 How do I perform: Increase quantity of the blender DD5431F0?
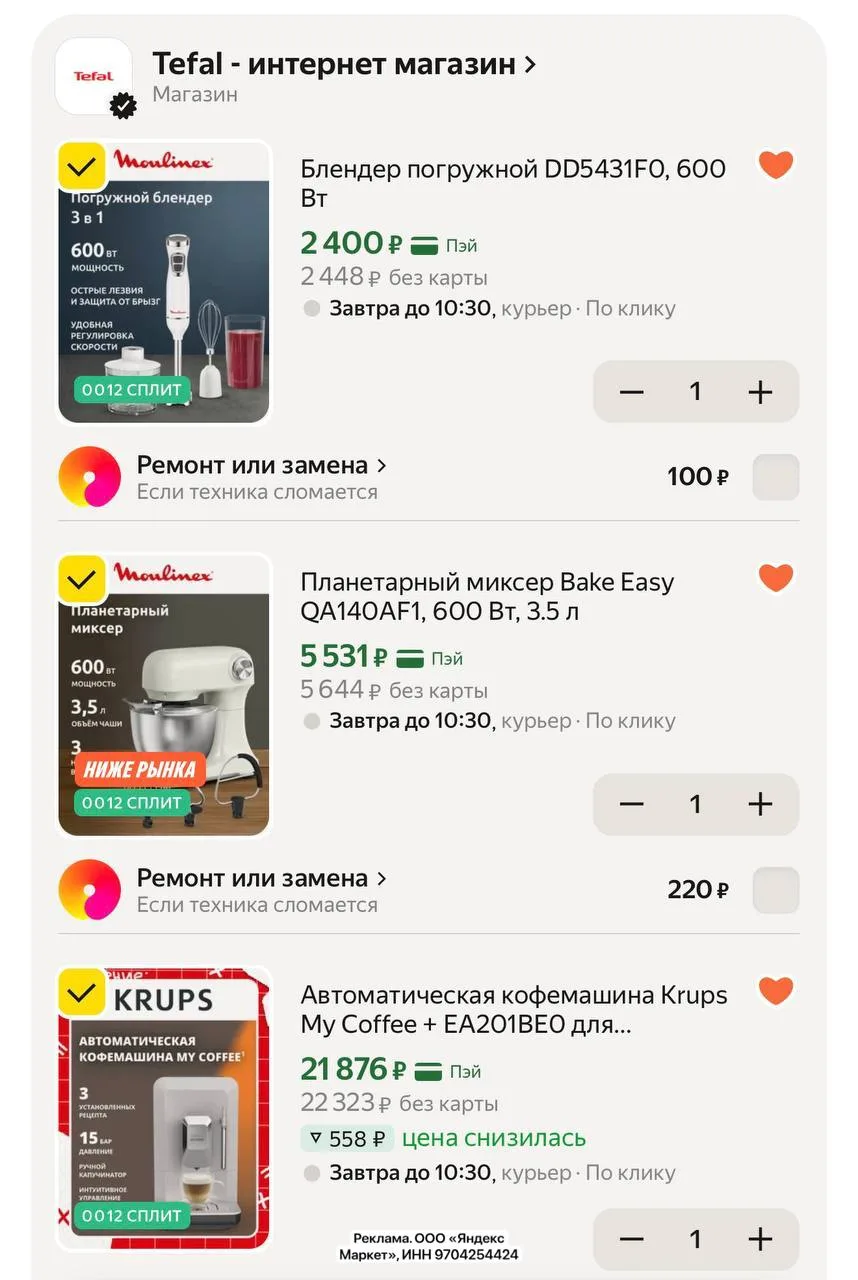761,392
